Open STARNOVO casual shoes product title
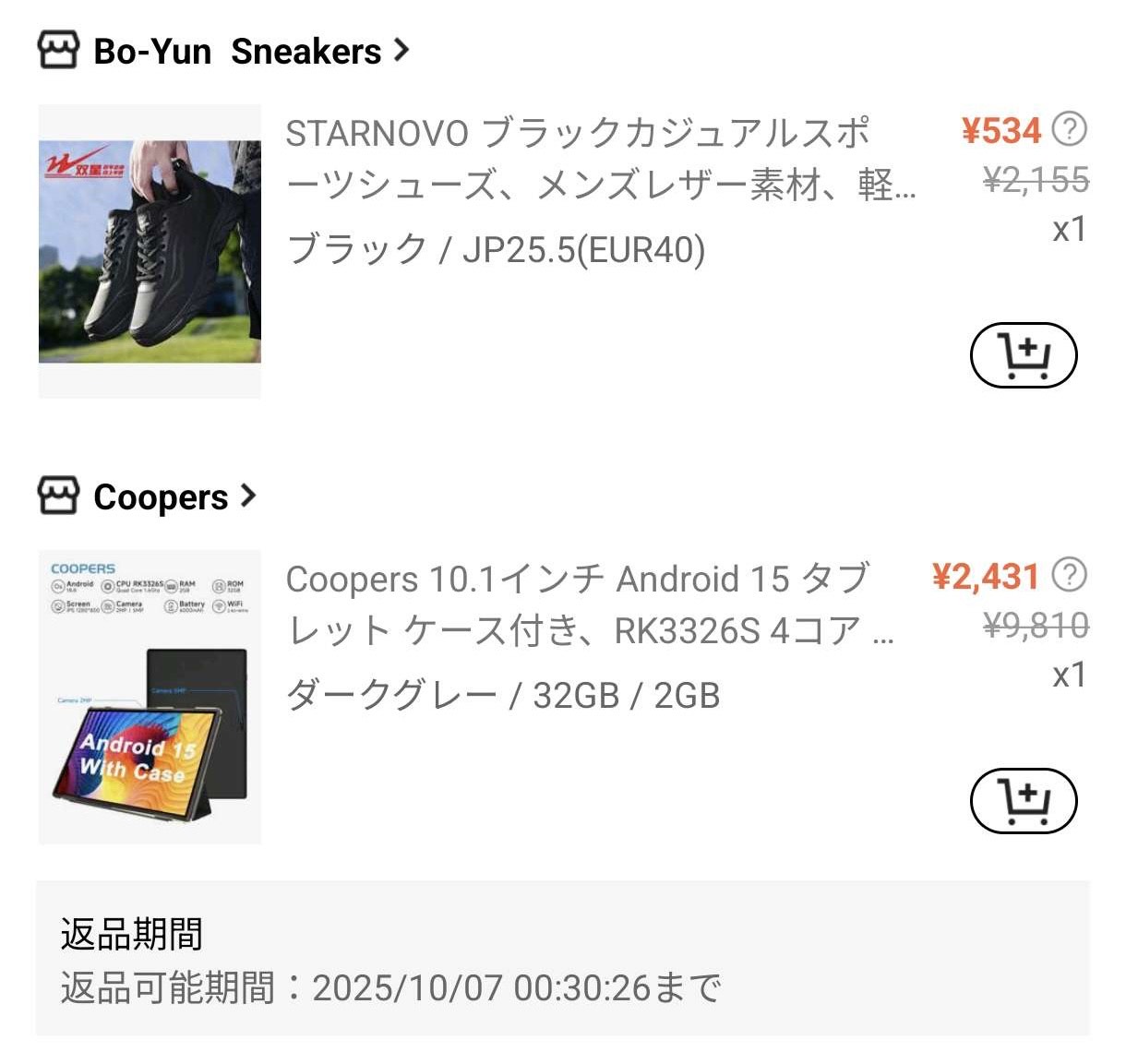 coord(600,160)
